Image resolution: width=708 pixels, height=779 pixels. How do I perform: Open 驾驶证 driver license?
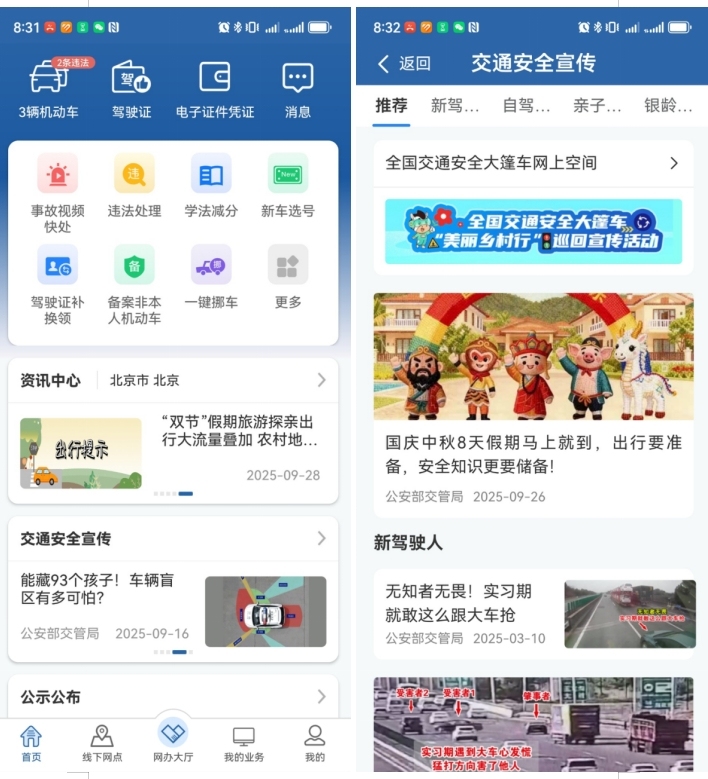(131, 89)
